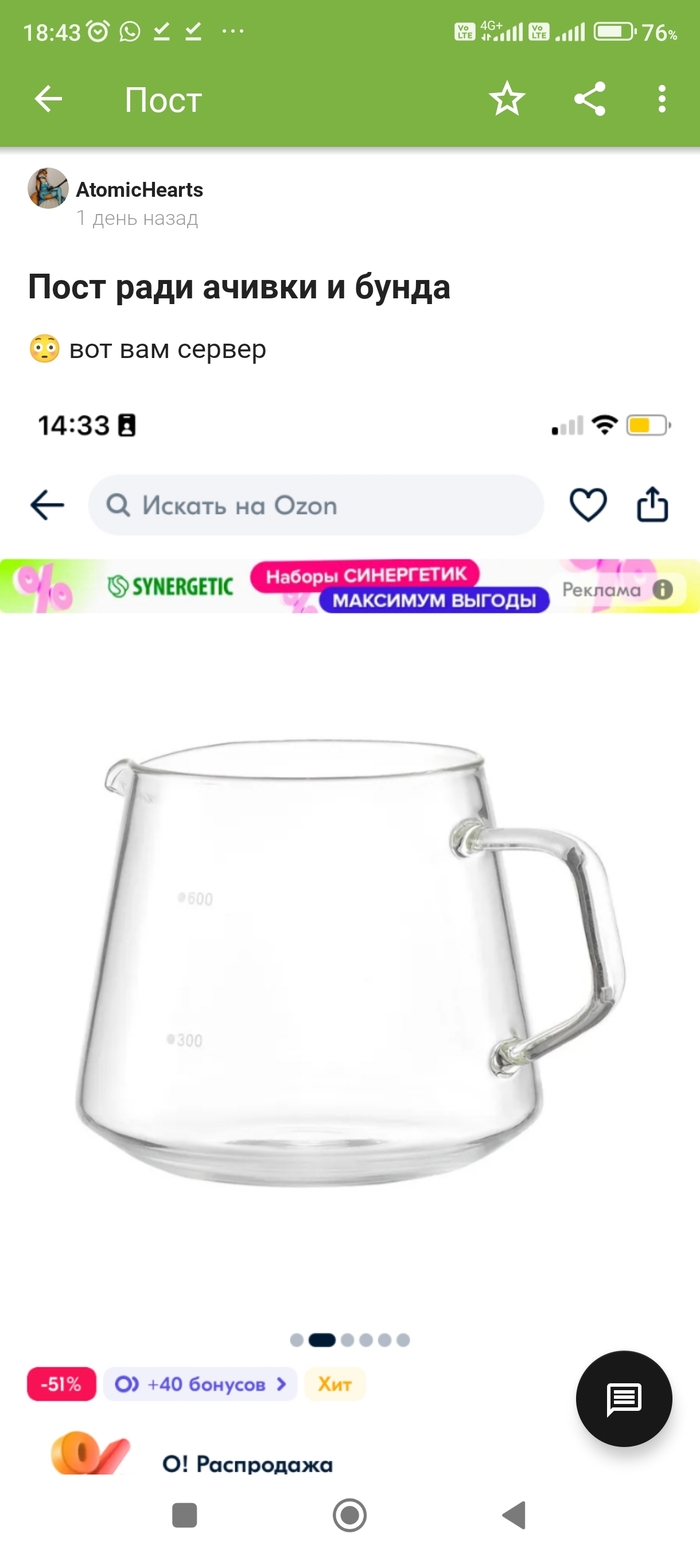Viewport: 700px width, 1556px height.
Task: Open the overflow menu
Action: pyautogui.click(x=661, y=99)
